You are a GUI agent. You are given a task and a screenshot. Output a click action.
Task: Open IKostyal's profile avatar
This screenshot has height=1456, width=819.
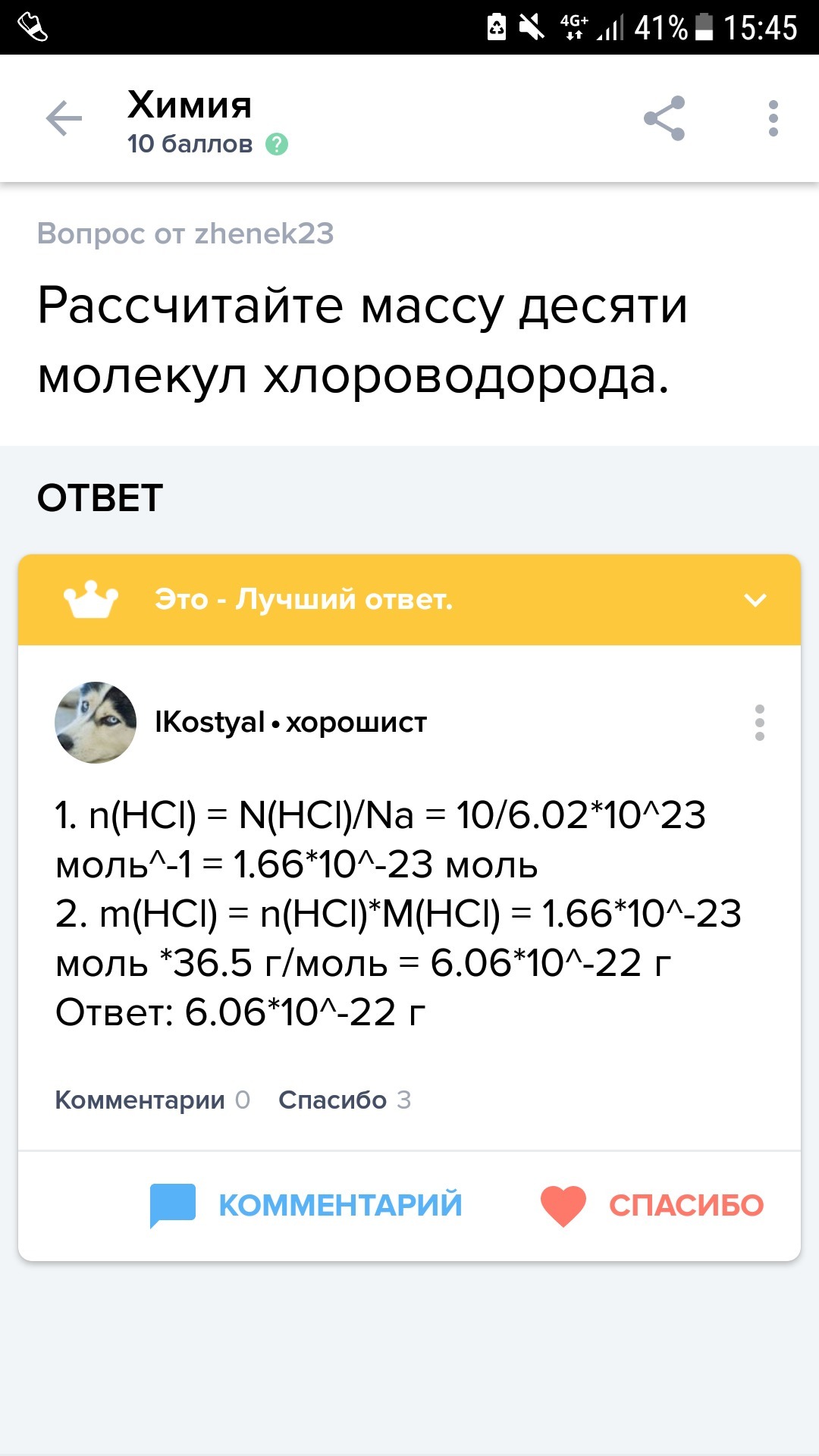(96, 722)
